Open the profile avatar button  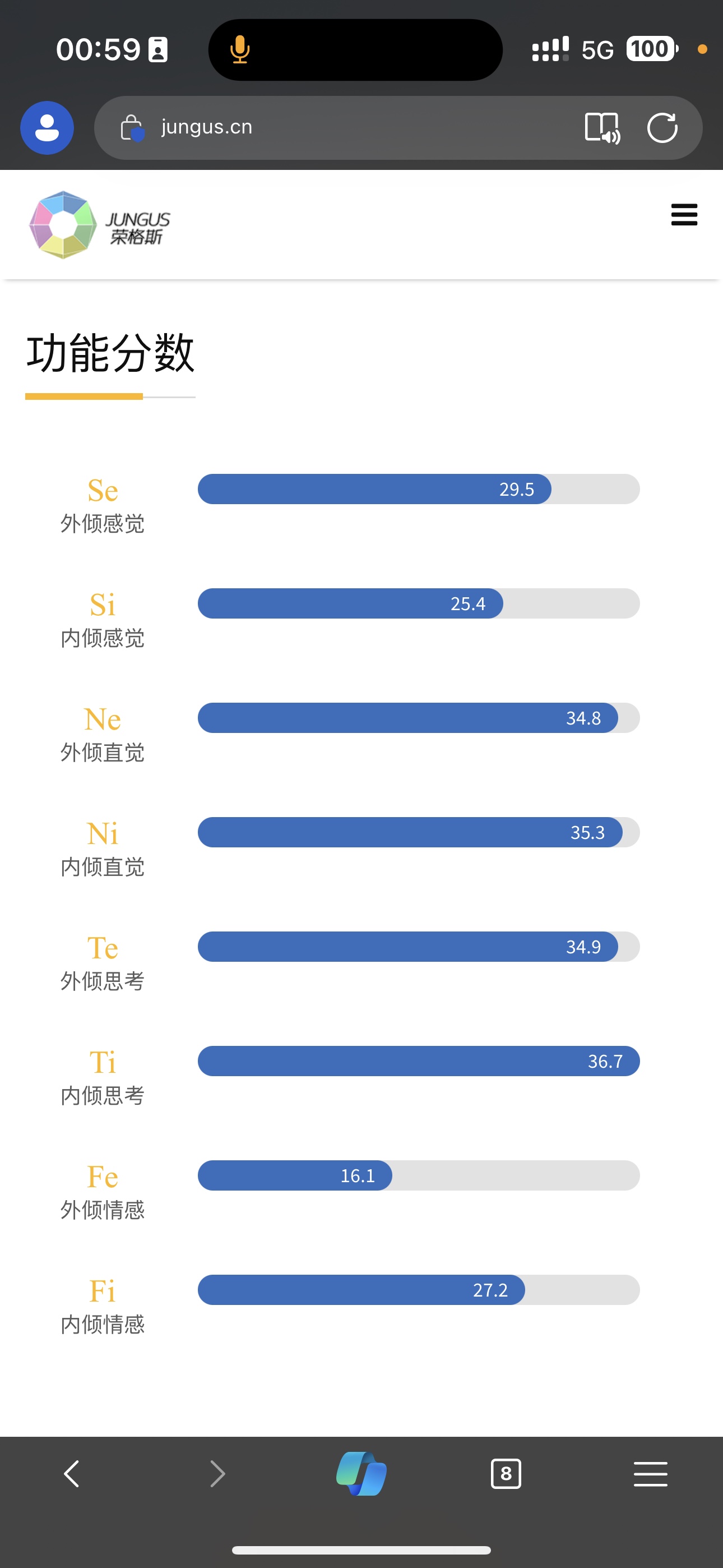(47, 128)
